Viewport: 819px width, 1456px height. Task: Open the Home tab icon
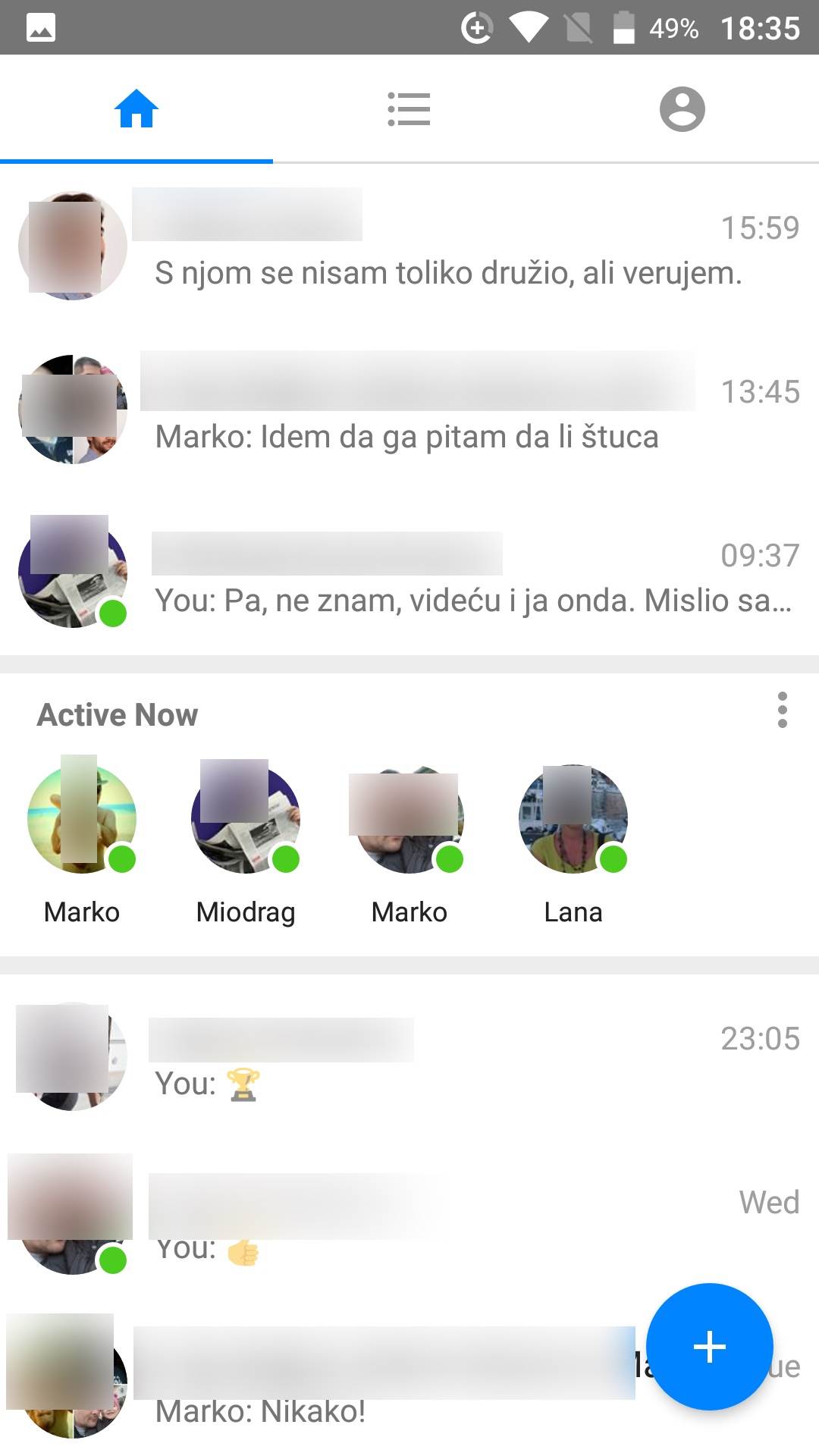tap(138, 108)
